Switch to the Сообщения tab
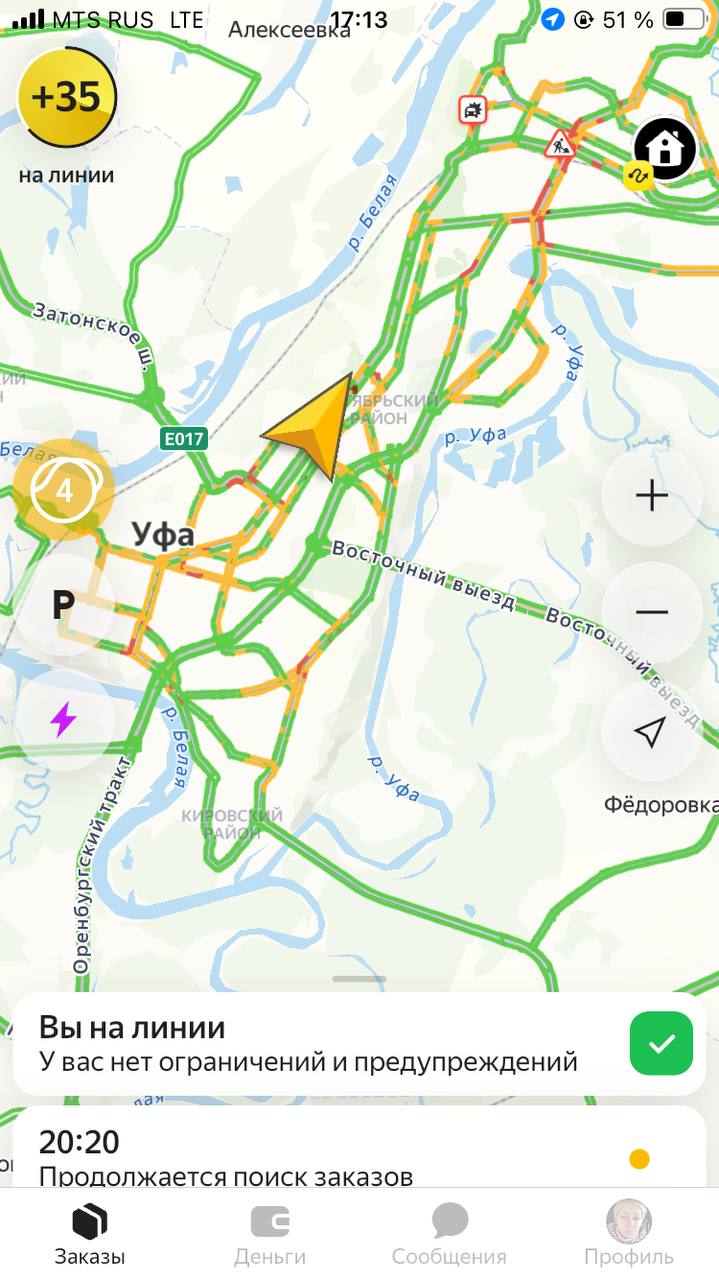The image size is (719, 1280). (449, 1235)
